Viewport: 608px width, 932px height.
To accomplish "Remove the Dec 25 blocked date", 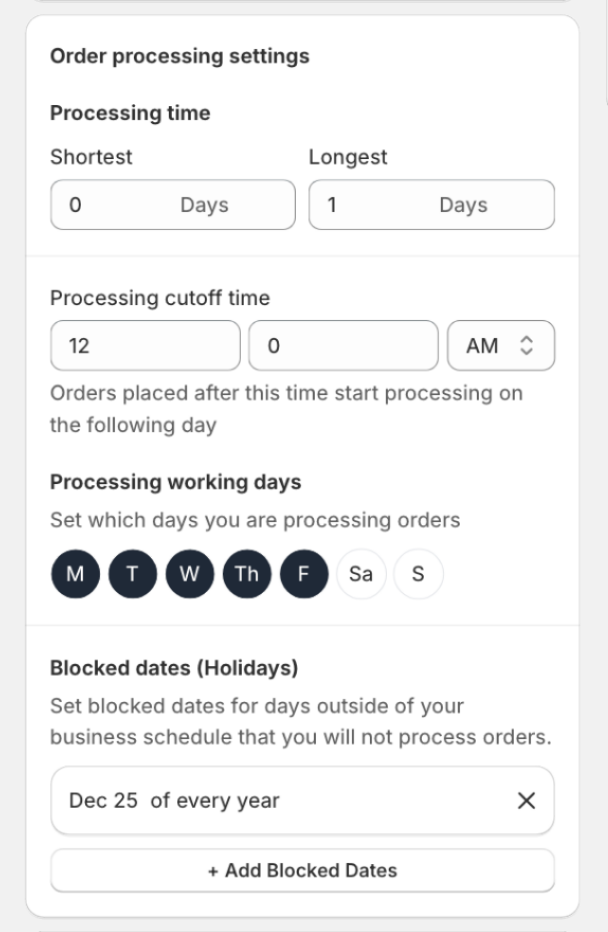I will (x=526, y=800).
